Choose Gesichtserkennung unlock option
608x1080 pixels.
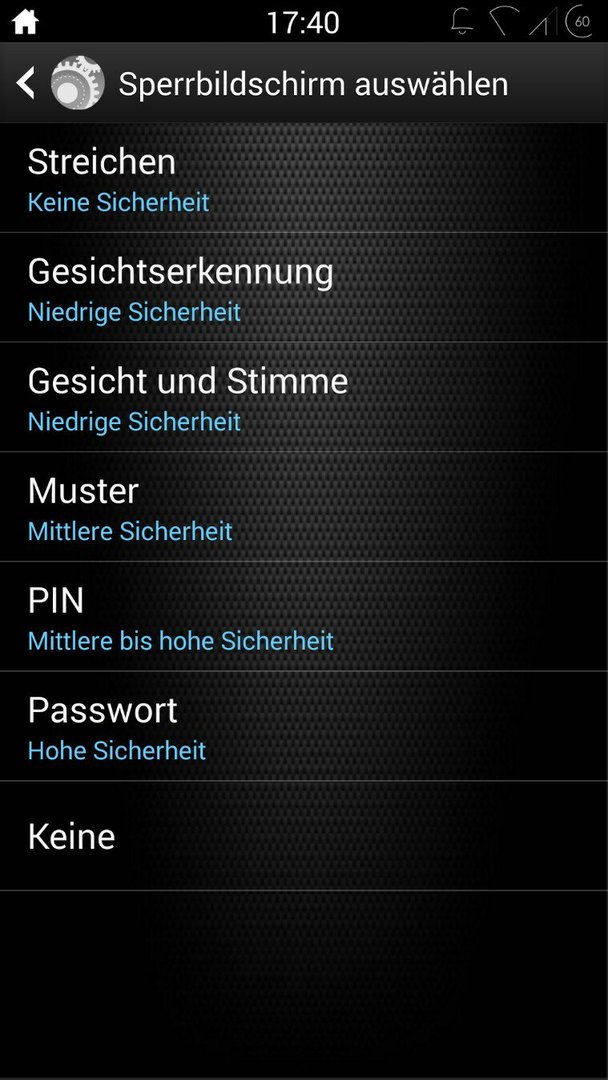[304, 287]
